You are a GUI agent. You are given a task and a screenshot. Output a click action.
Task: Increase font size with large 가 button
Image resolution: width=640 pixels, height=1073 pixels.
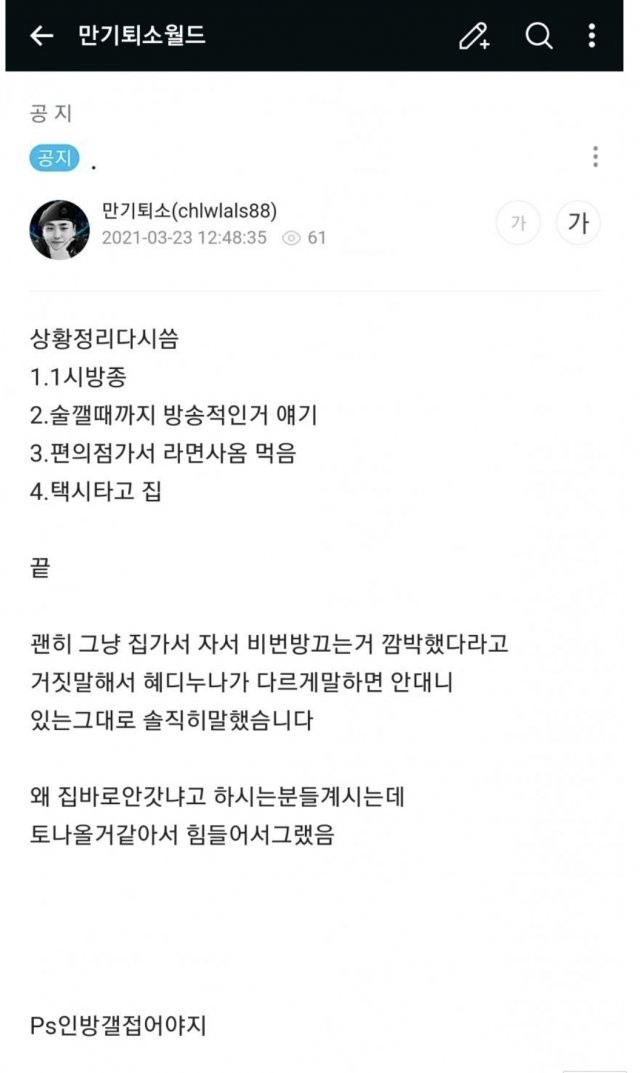[x=578, y=224]
